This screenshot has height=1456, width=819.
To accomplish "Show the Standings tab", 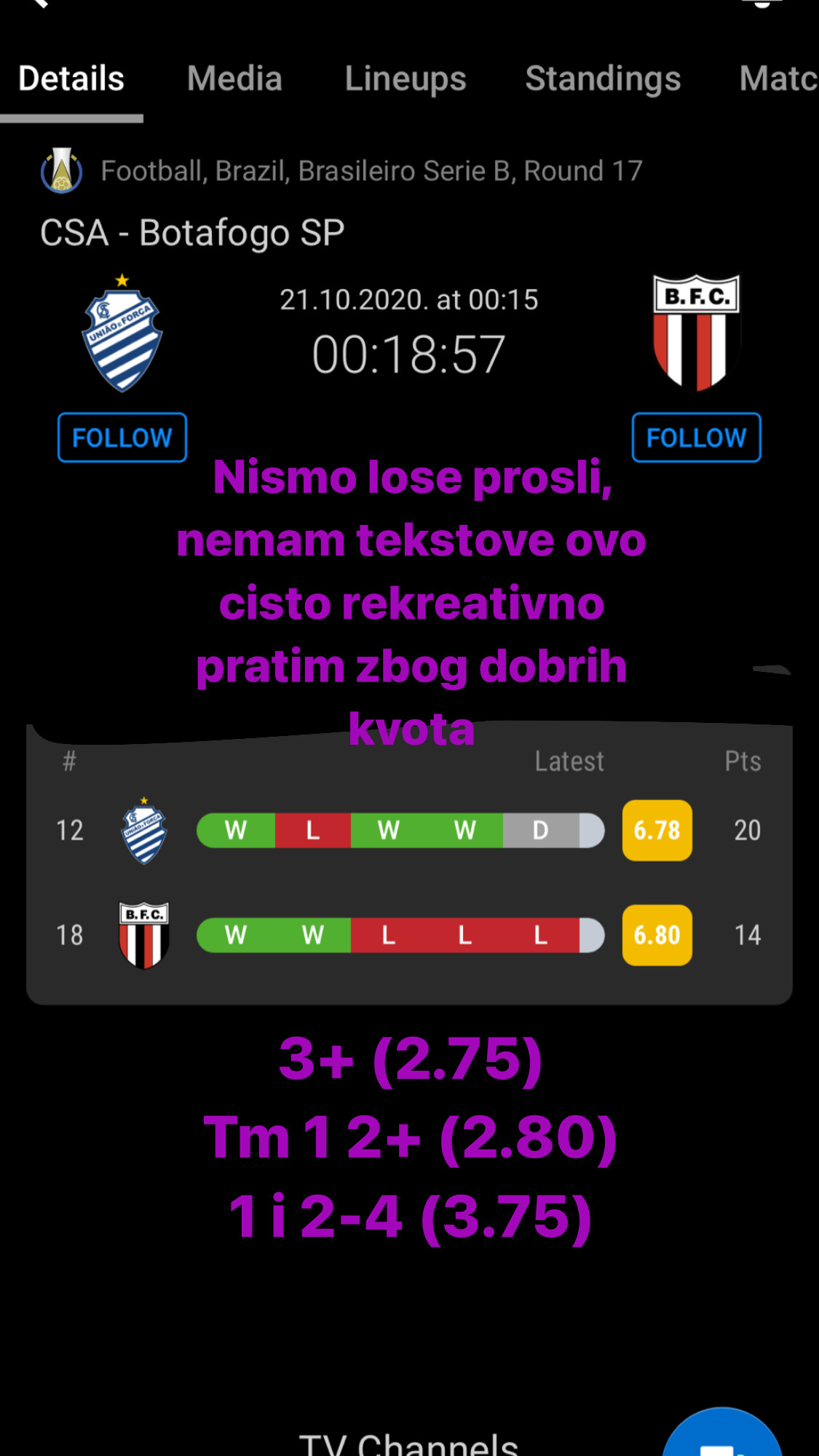I will coord(603,79).
